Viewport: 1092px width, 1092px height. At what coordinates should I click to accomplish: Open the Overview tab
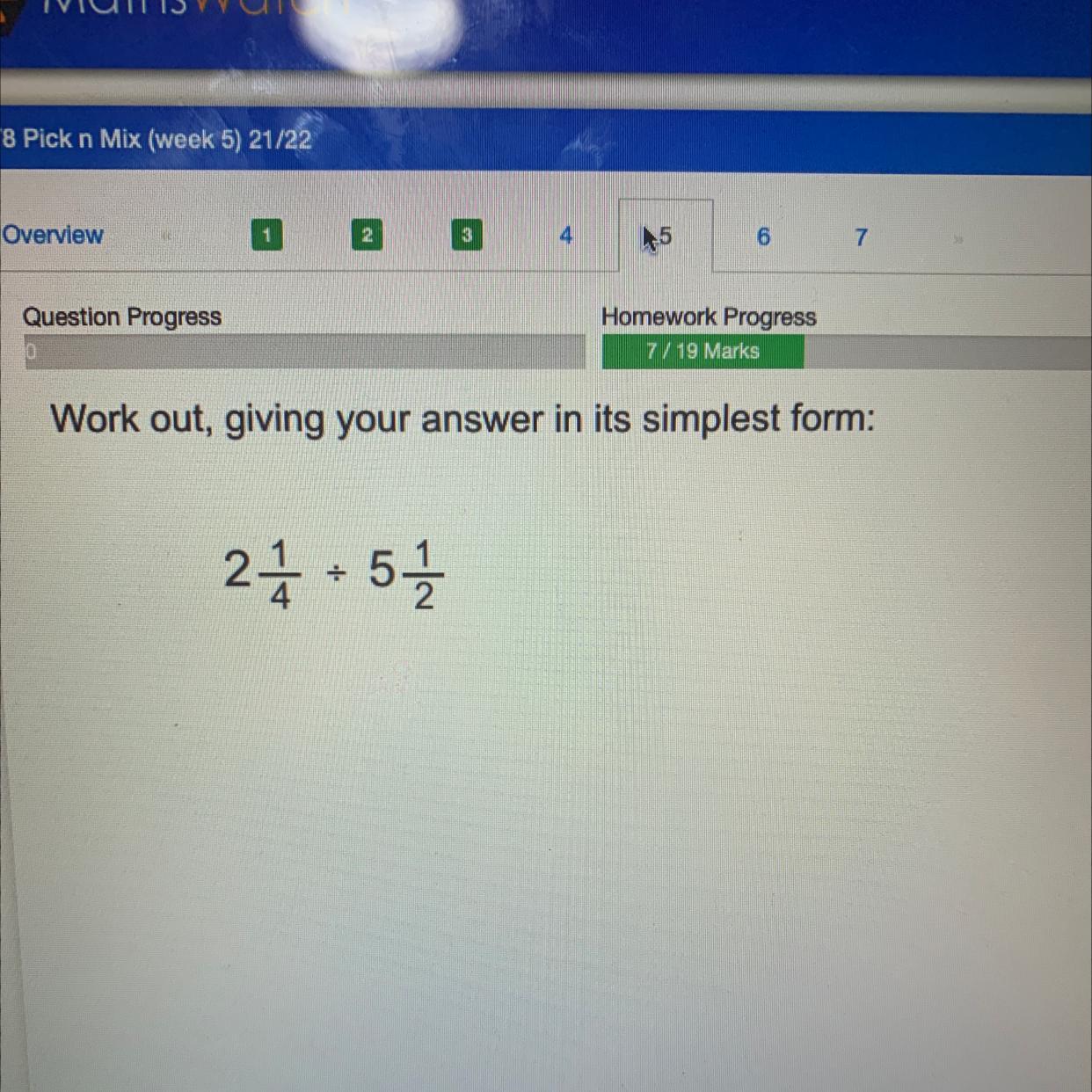(x=53, y=235)
